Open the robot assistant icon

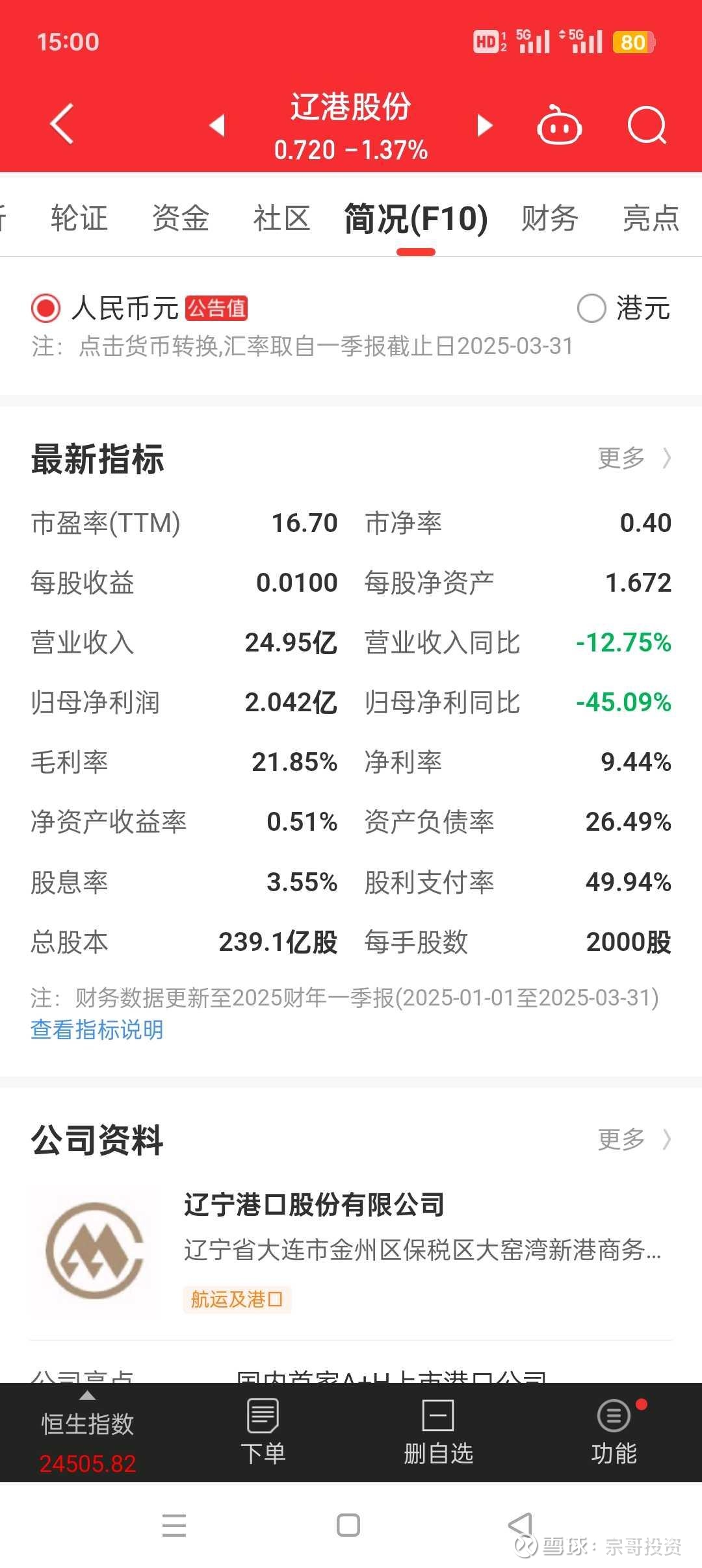(x=559, y=124)
